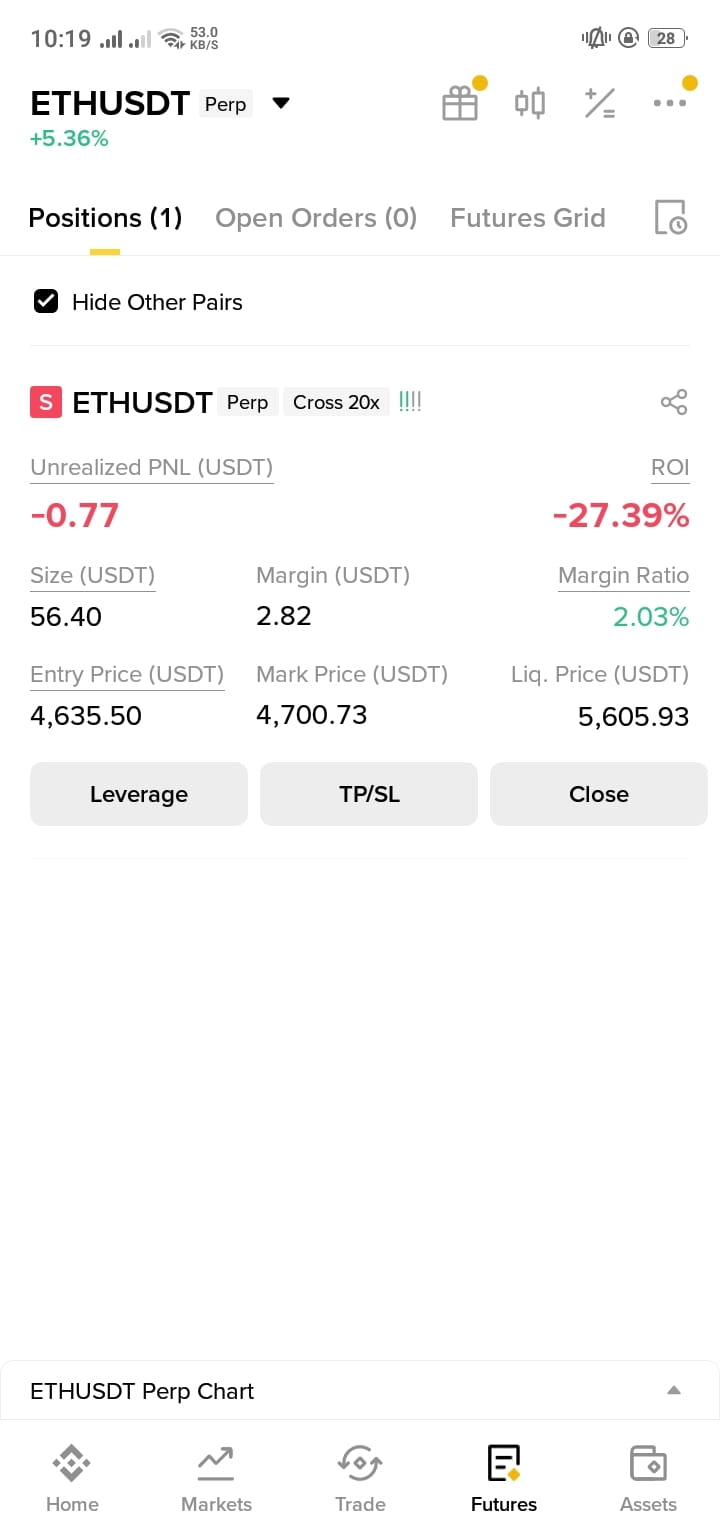Close the ETHUSDT position

[x=599, y=794]
